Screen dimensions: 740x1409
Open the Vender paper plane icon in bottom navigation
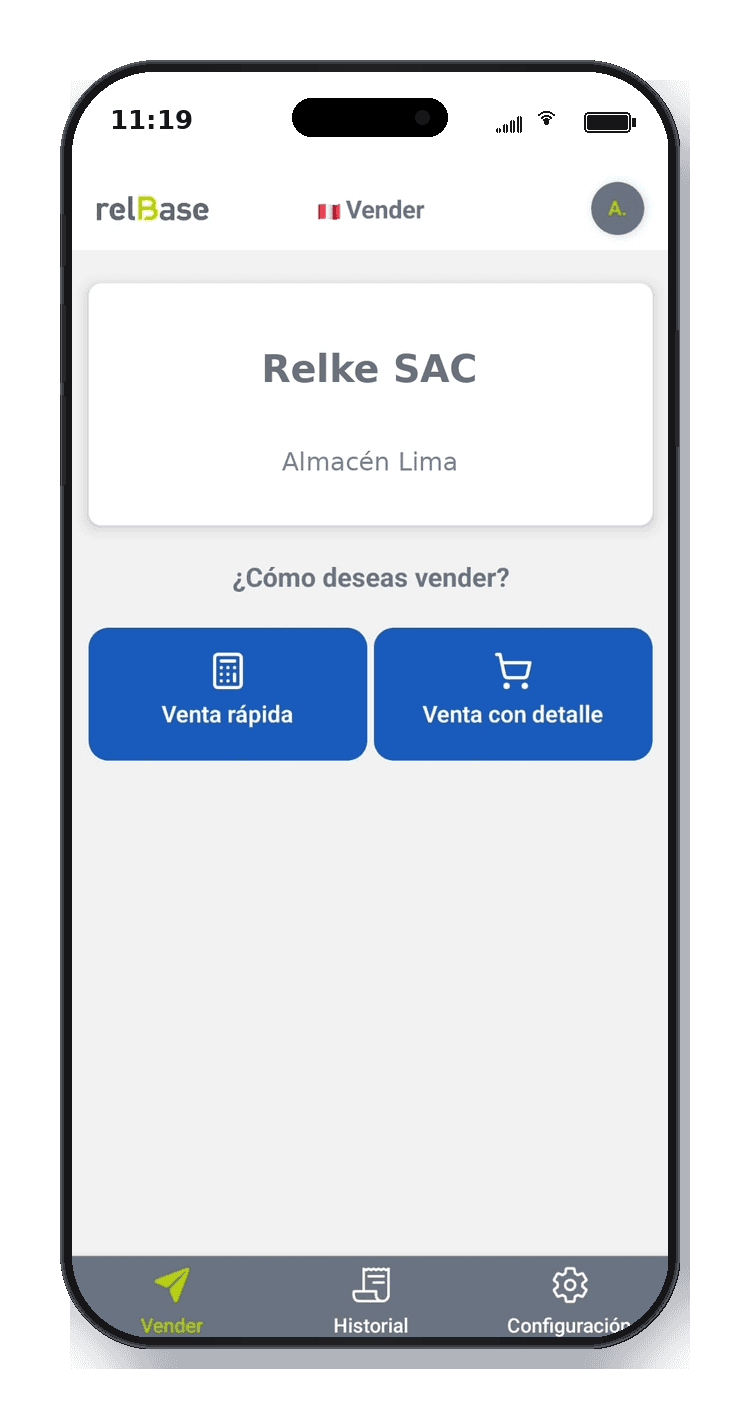[x=171, y=1283]
